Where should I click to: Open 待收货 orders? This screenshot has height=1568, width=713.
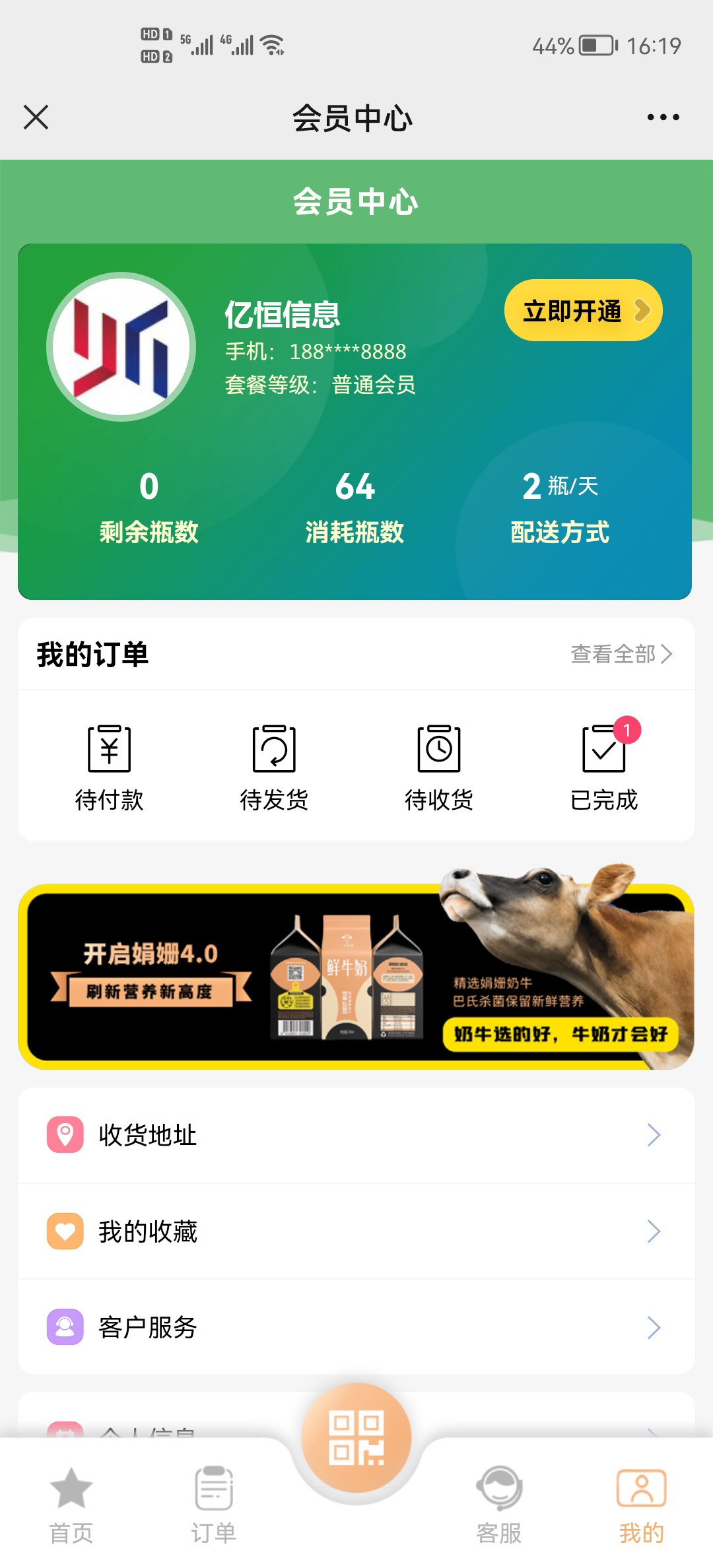pos(439,767)
